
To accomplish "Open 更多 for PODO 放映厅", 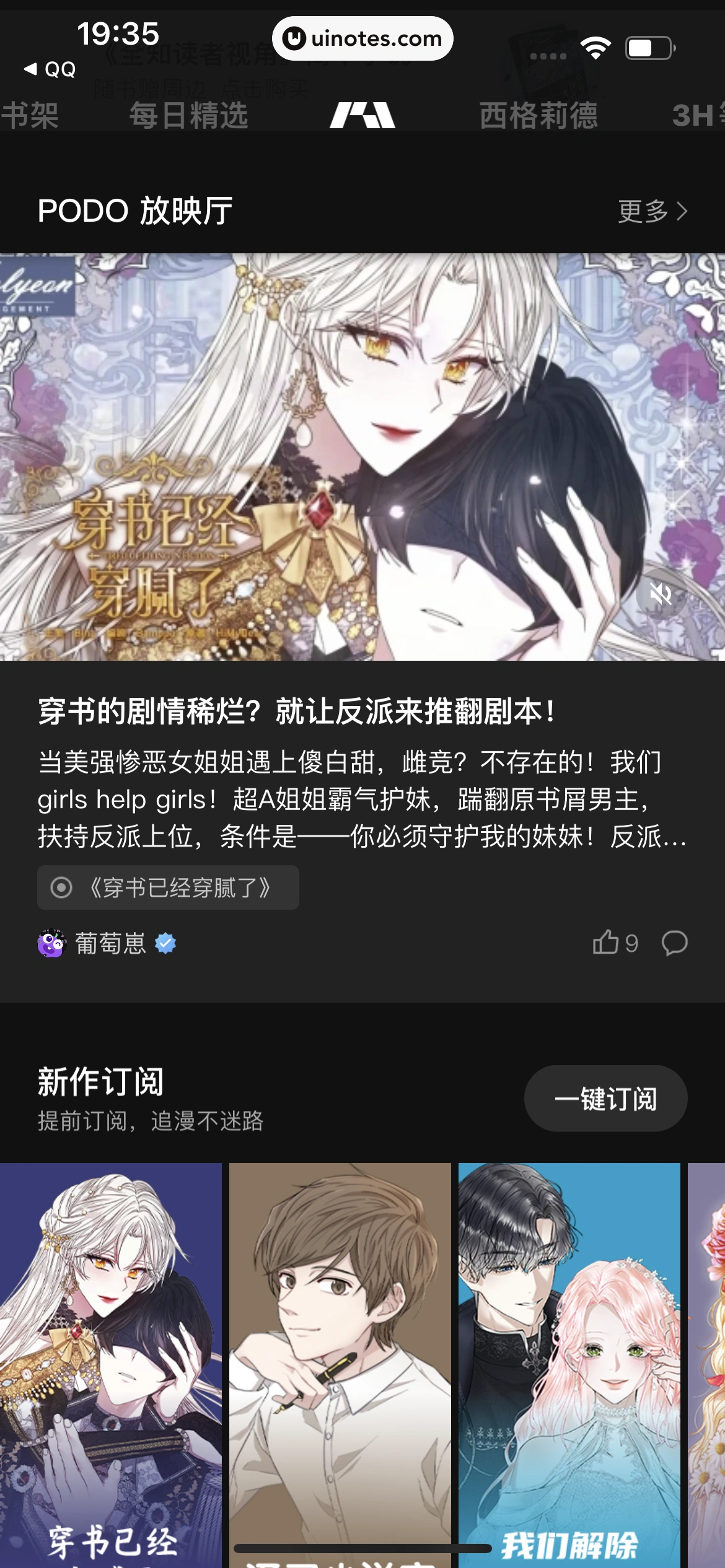I will [652, 212].
